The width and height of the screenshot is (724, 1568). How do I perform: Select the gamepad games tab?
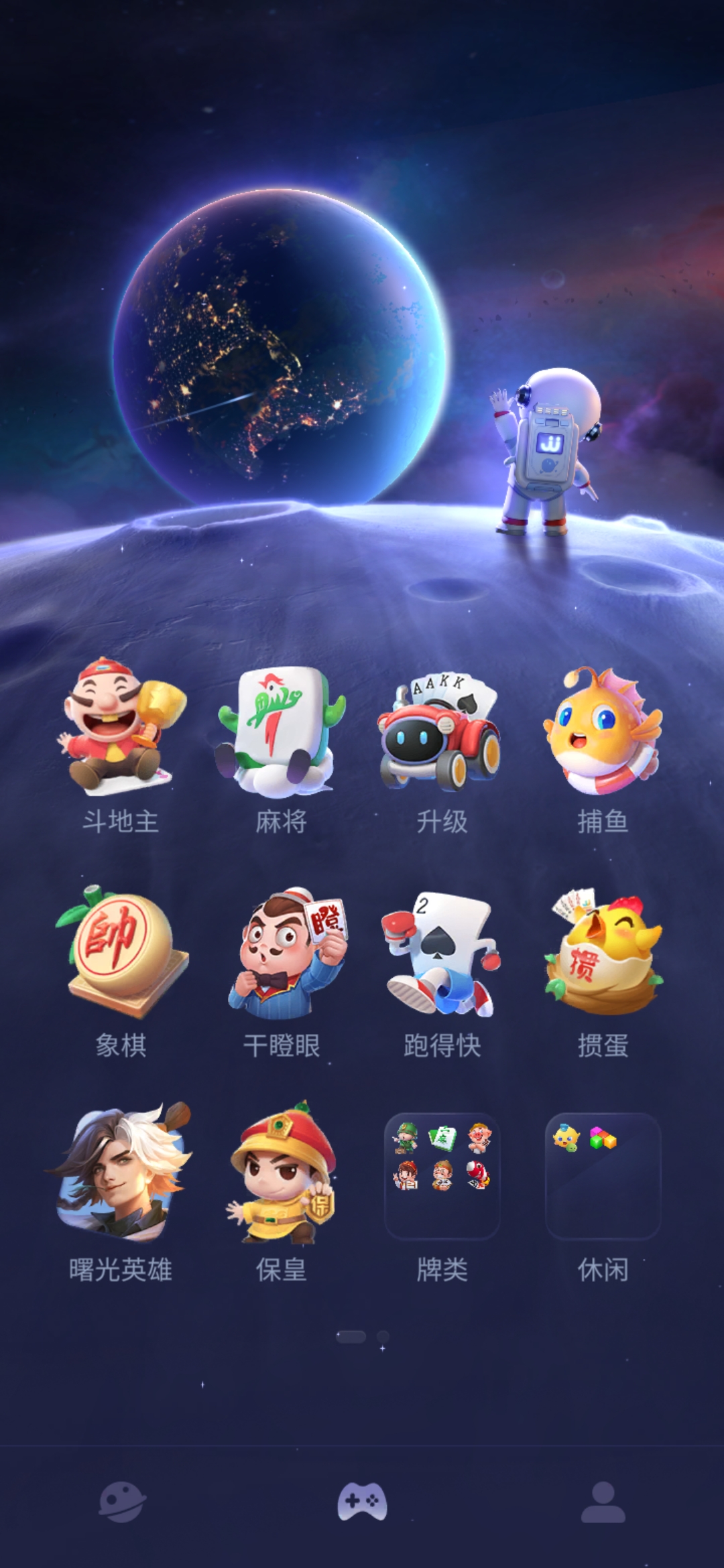coord(362,1502)
